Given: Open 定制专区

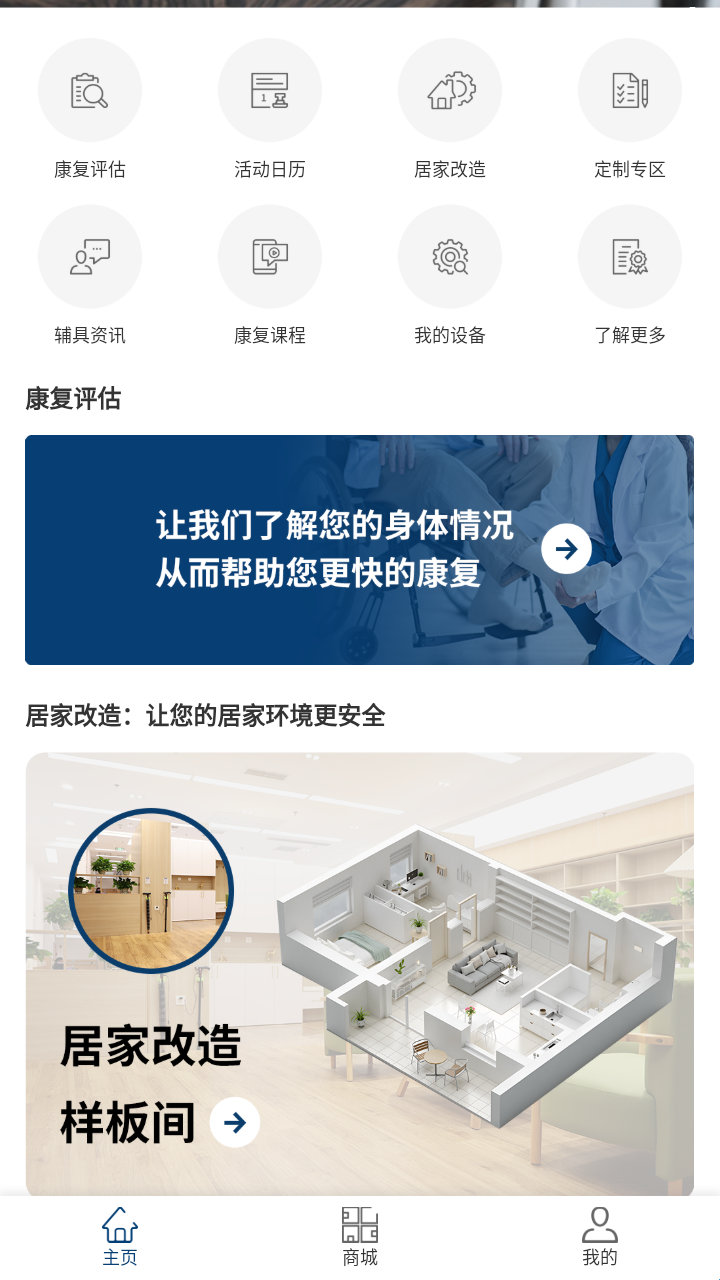Looking at the screenshot, I should click(630, 92).
